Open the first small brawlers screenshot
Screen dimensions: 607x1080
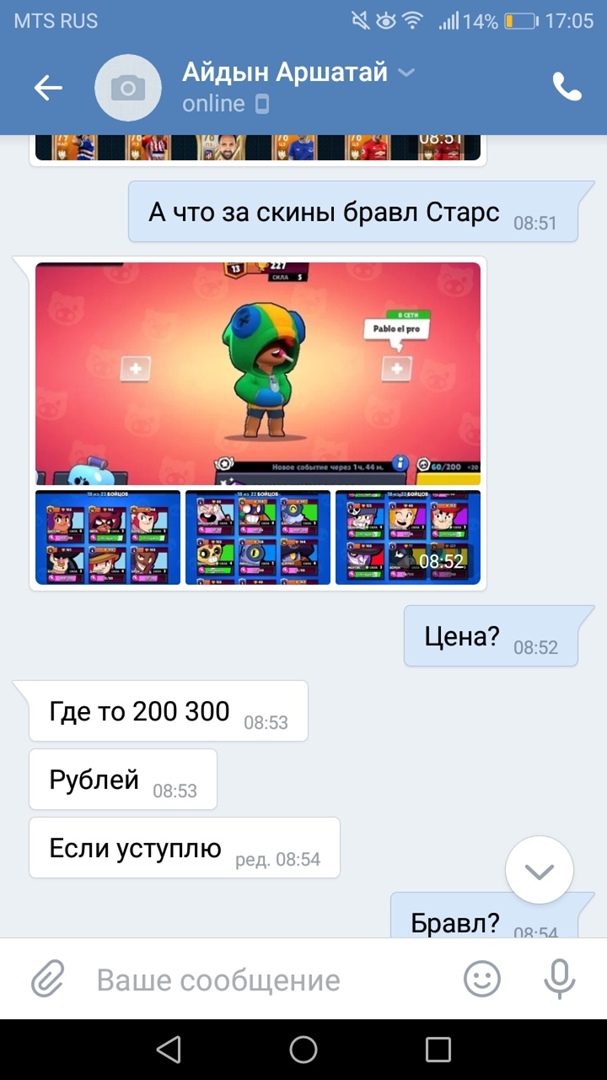pos(108,537)
